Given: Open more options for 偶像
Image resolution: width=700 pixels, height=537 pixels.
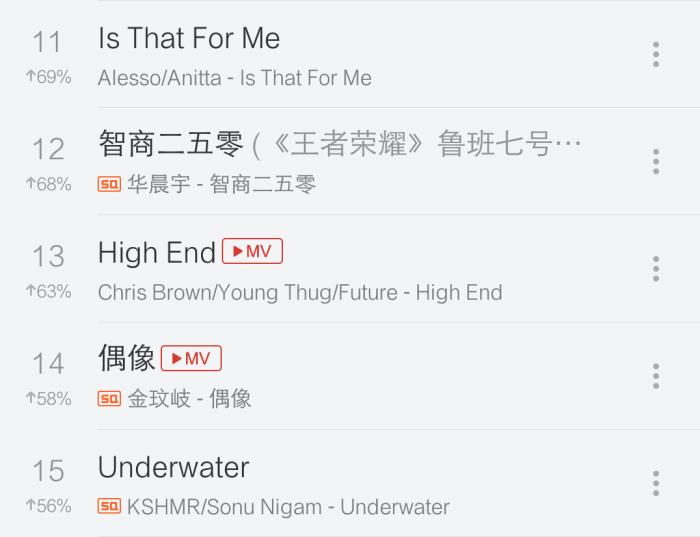Looking at the screenshot, I should tap(656, 376).
